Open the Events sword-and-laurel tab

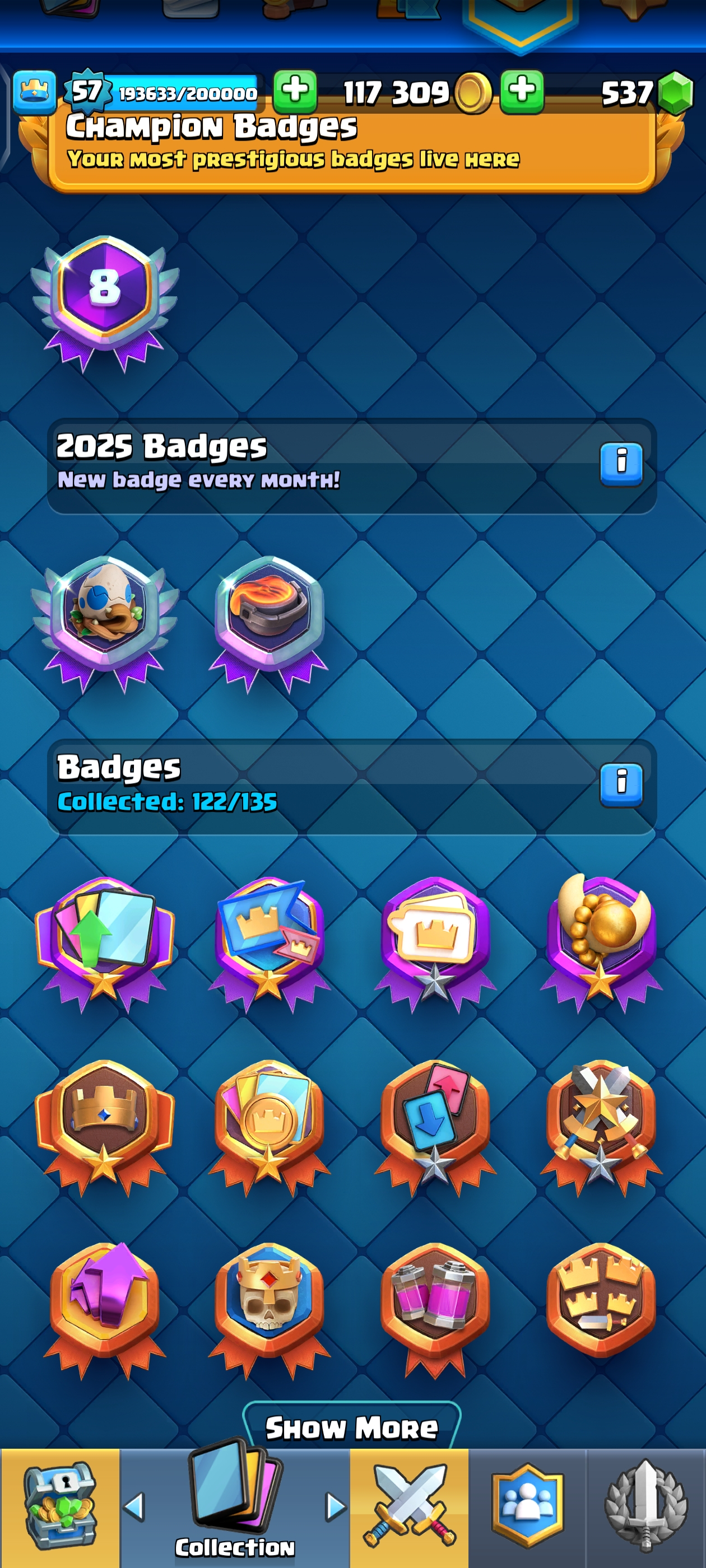[645, 1506]
